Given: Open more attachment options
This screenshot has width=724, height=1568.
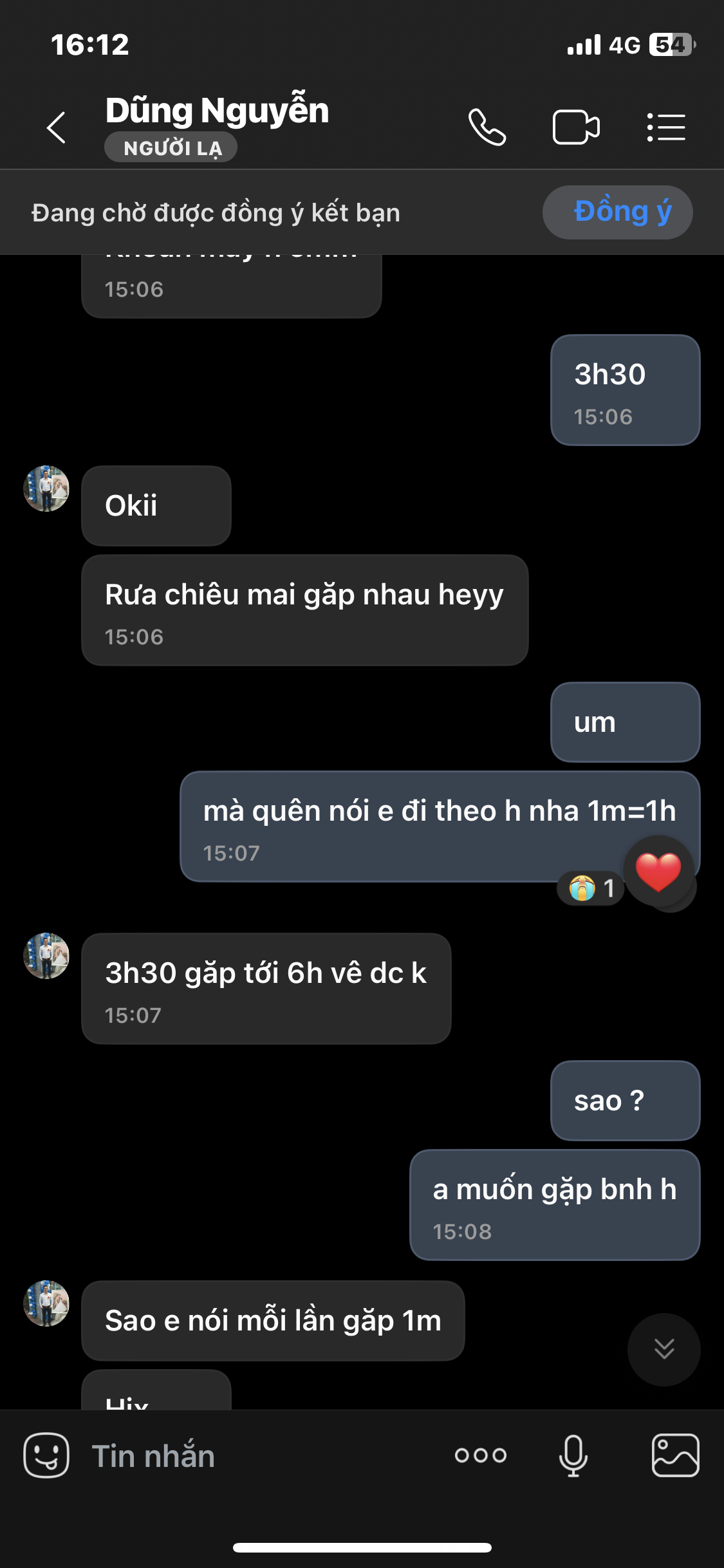Looking at the screenshot, I should pyautogui.click(x=481, y=1455).
